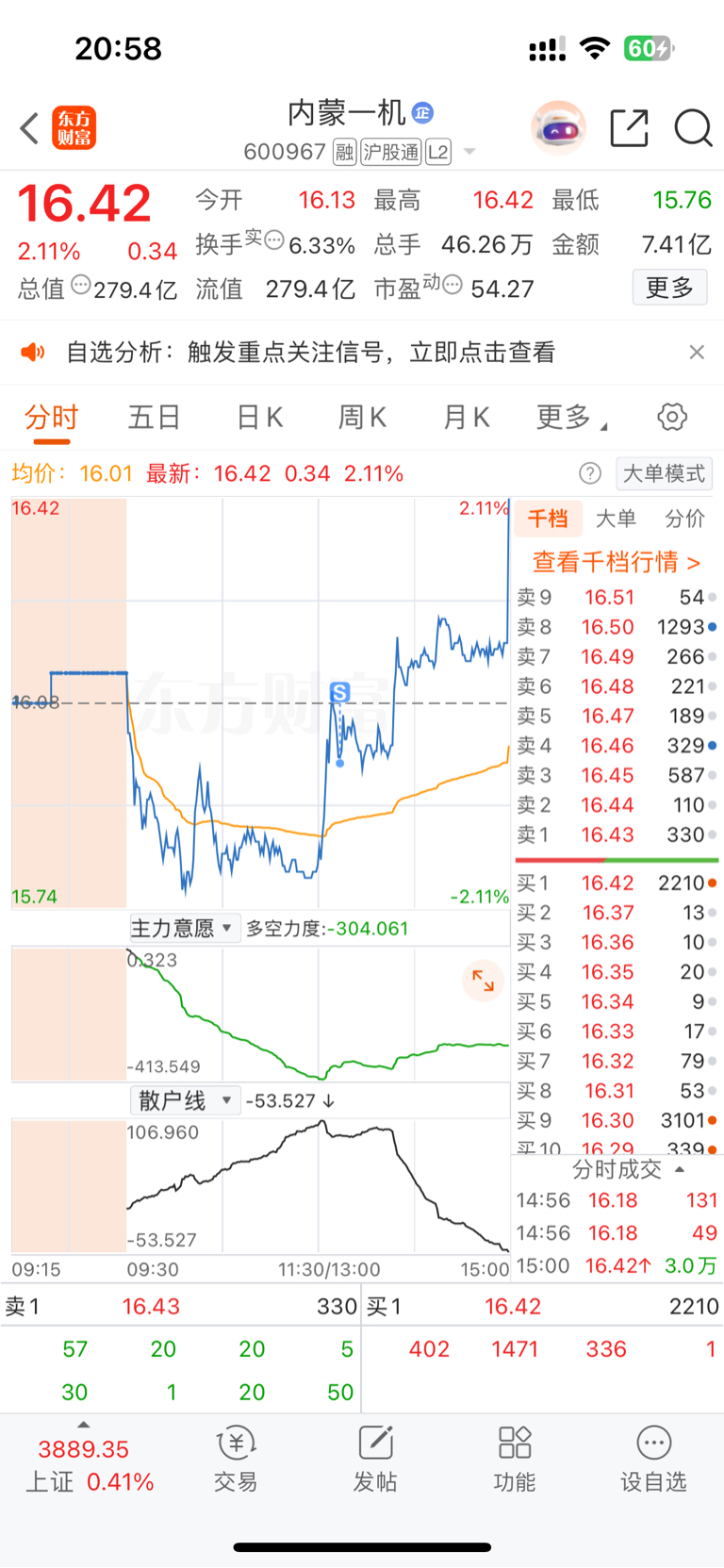Dismiss the 自选分析 notice banner
The width and height of the screenshot is (724, 1568).
click(x=697, y=352)
